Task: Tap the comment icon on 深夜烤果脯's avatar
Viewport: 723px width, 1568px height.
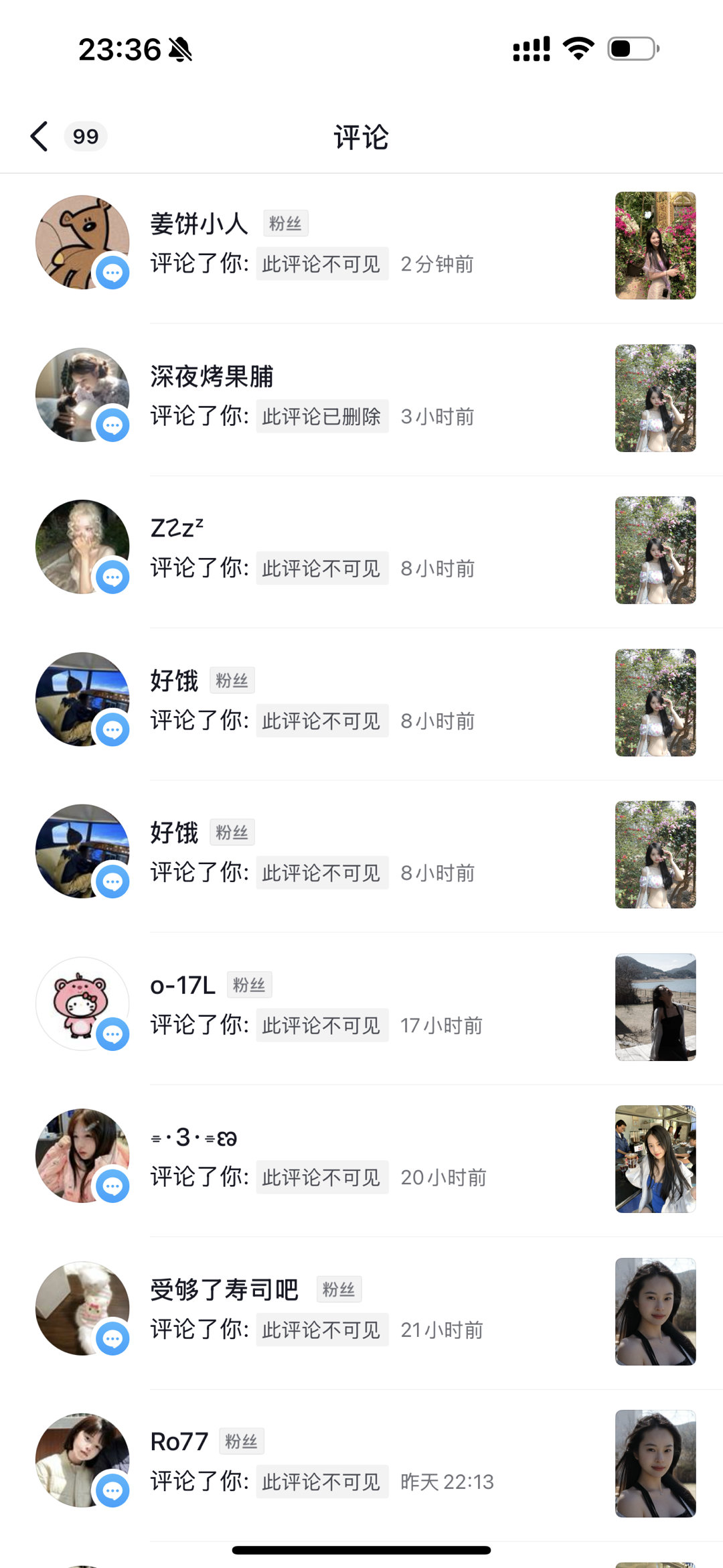Action: 112,423
